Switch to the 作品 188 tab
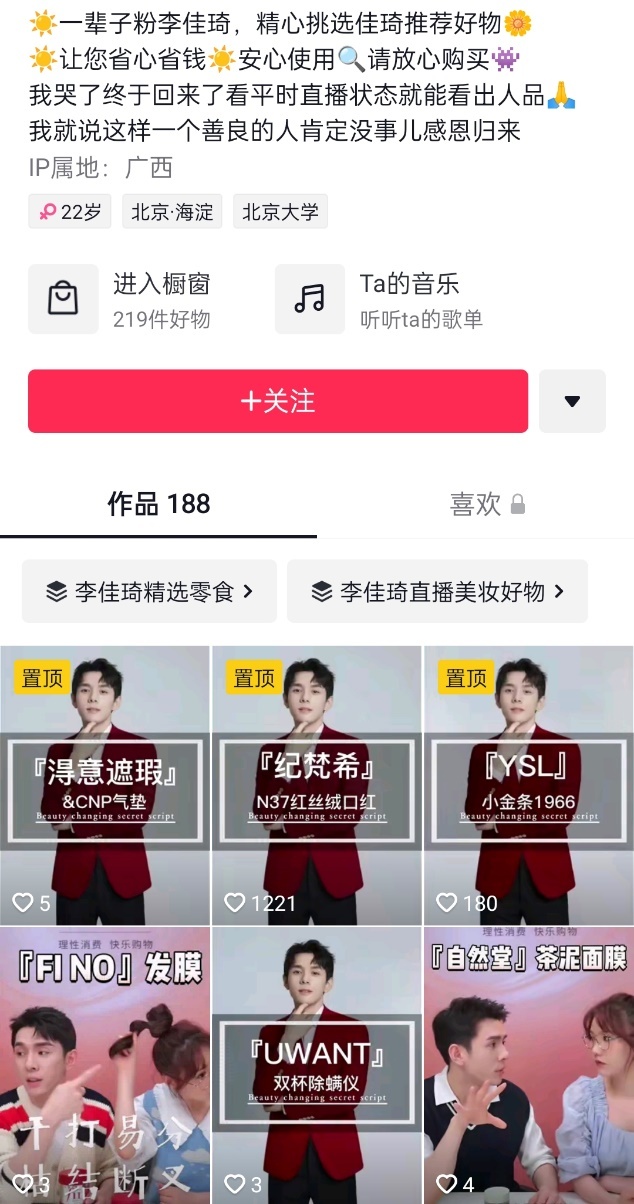 (158, 504)
